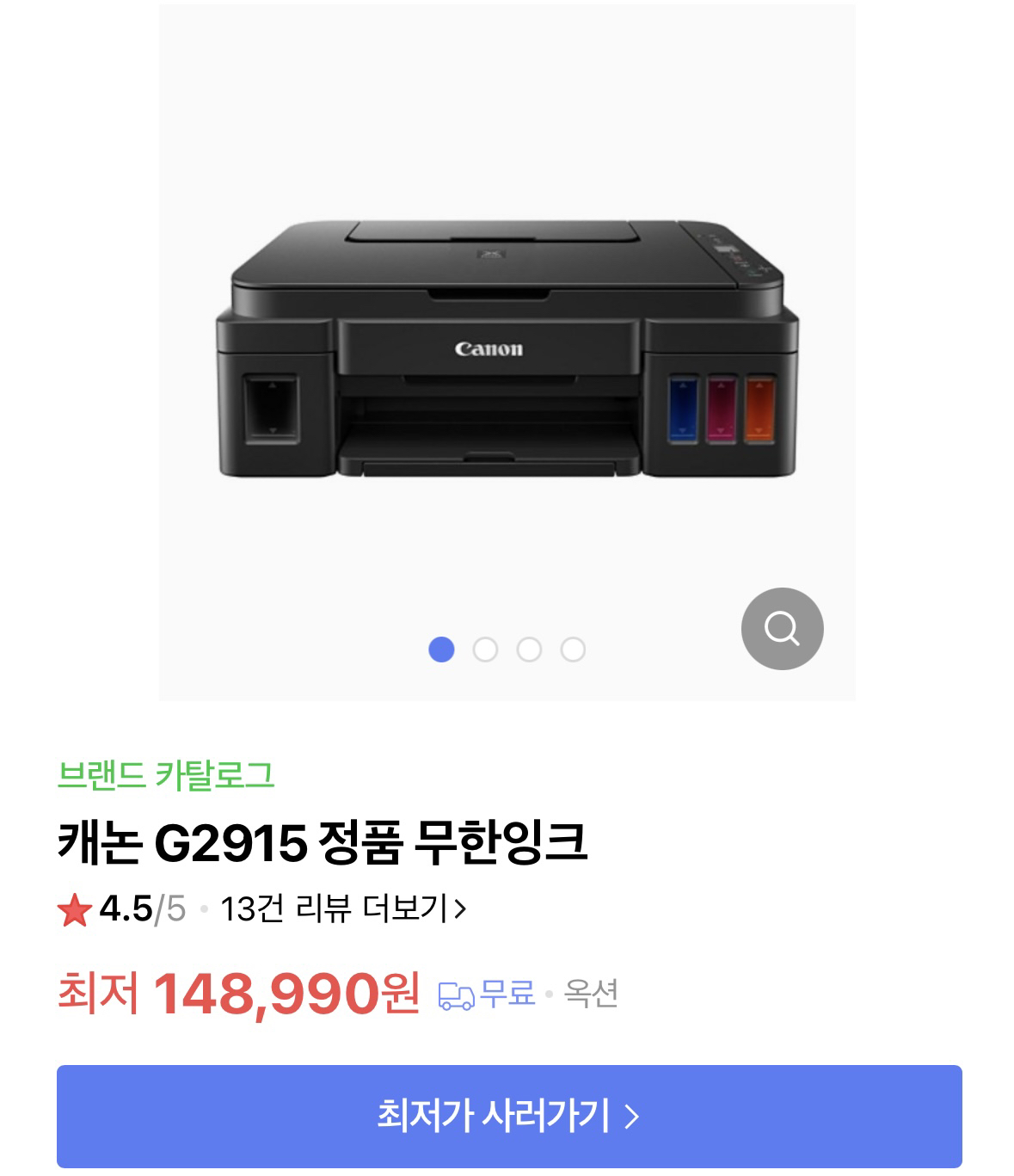The height and width of the screenshot is (1176, 1014).
Task: Go to the fourth image indicator dot
Action: click(573, 650)
